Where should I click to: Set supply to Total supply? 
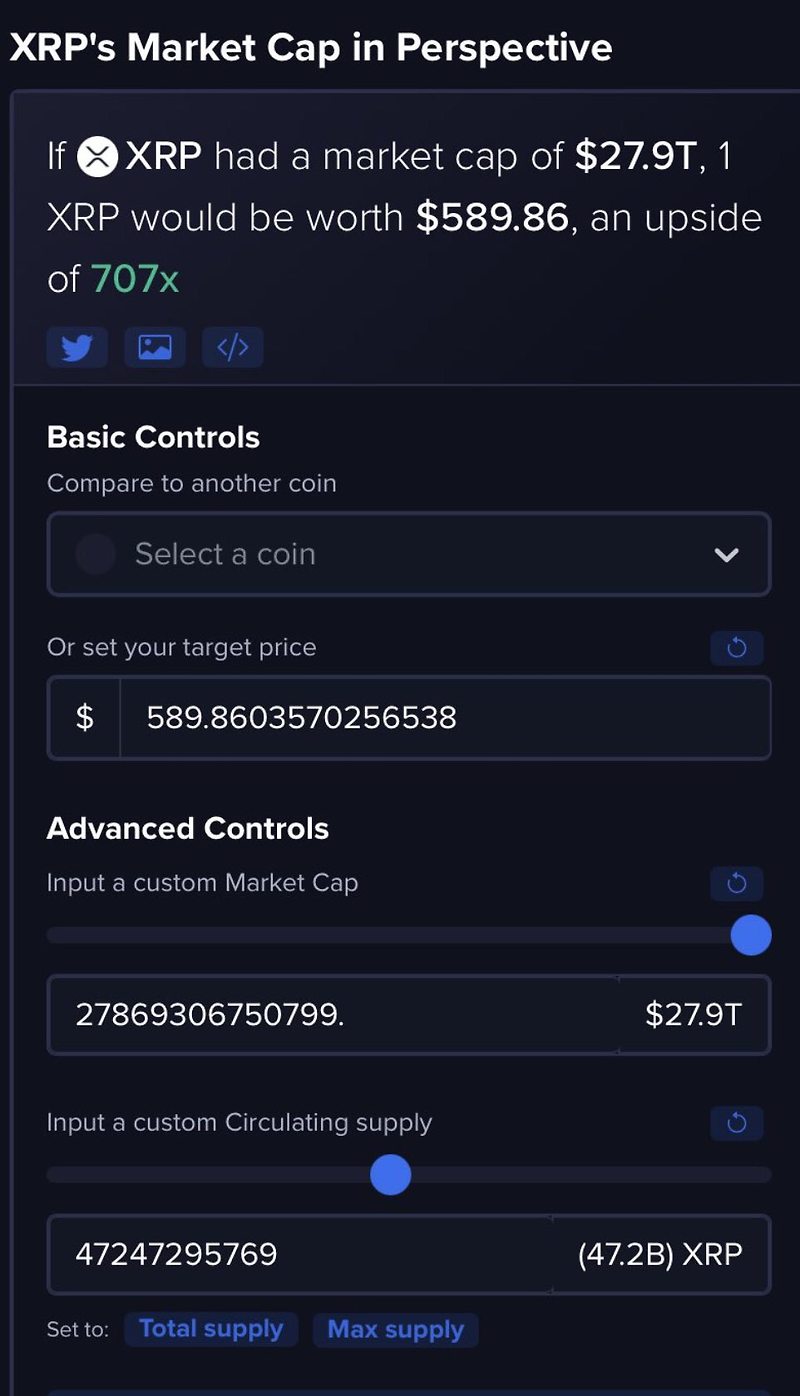[x=210, y=1329]
